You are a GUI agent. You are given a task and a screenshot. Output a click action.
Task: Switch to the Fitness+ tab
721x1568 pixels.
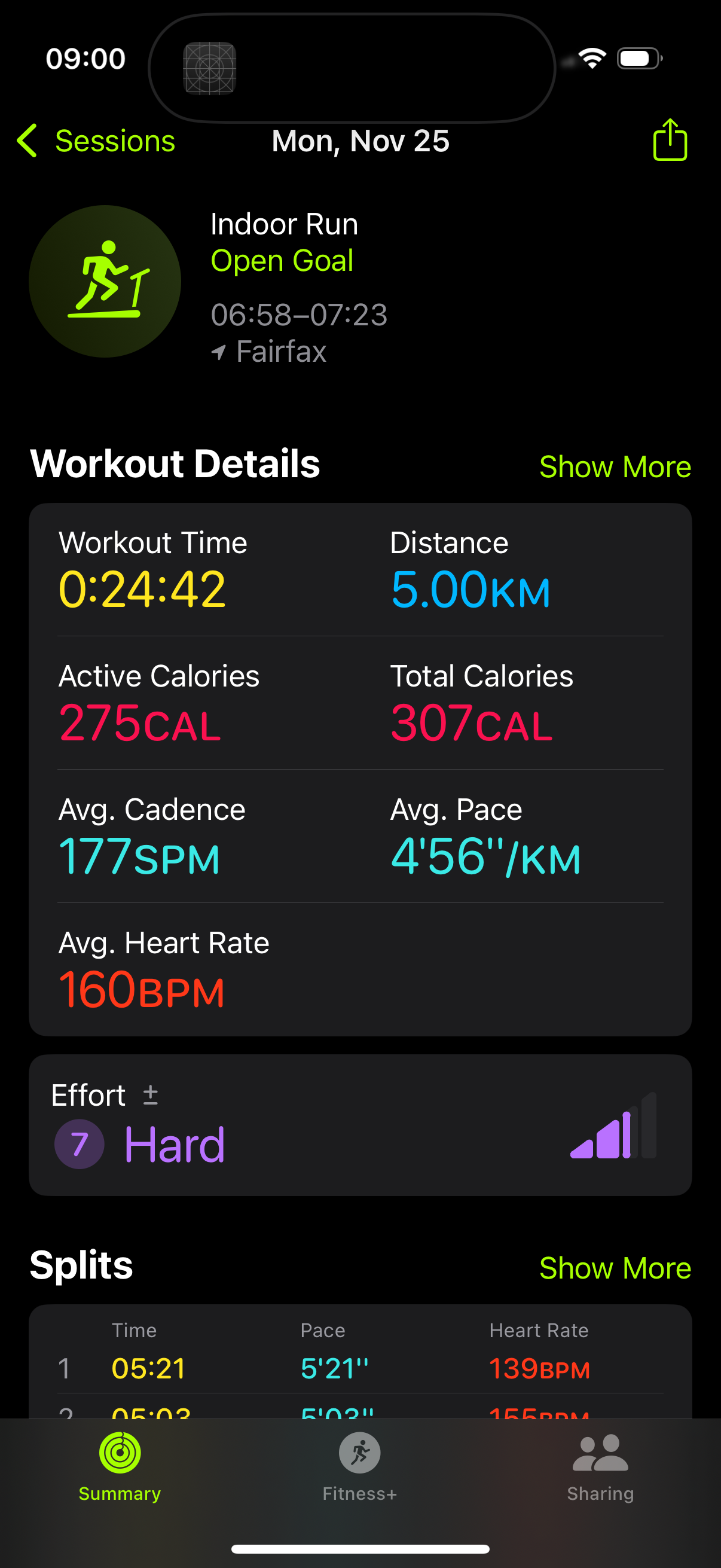(x=359, y=1467)
